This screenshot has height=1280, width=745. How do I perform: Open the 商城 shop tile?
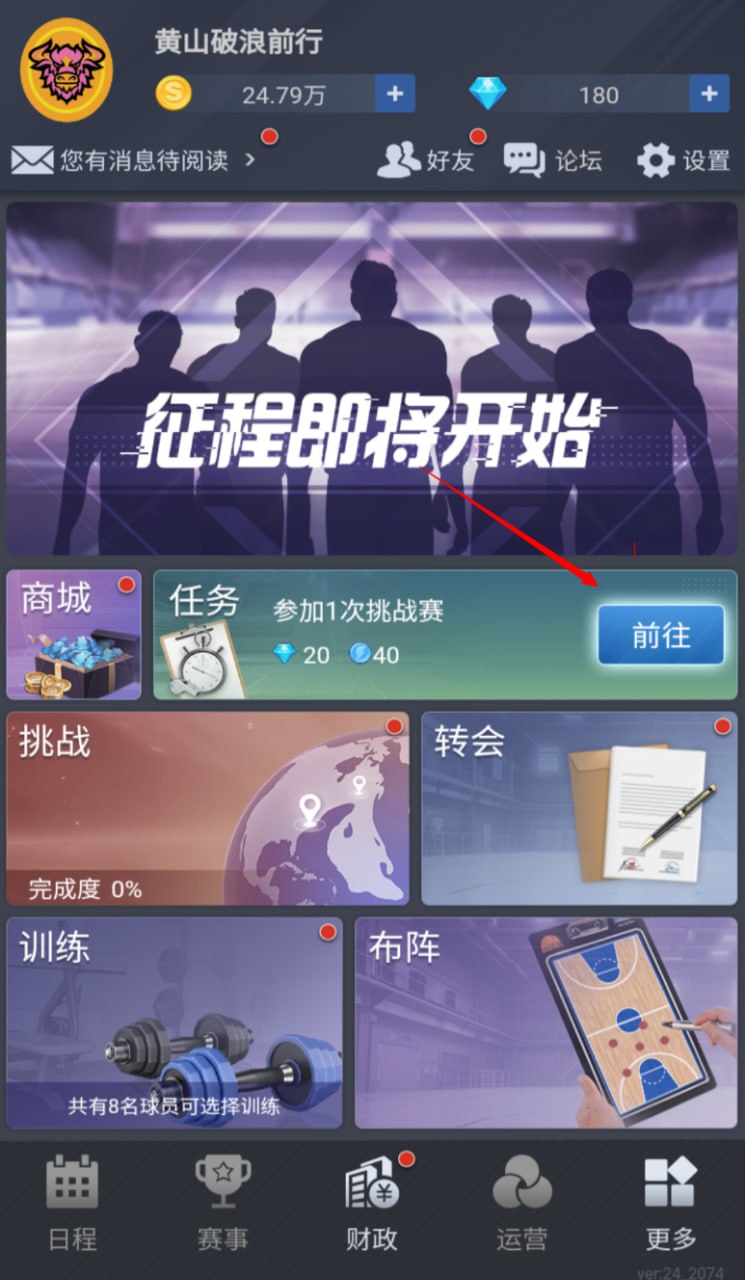(74, 635)
